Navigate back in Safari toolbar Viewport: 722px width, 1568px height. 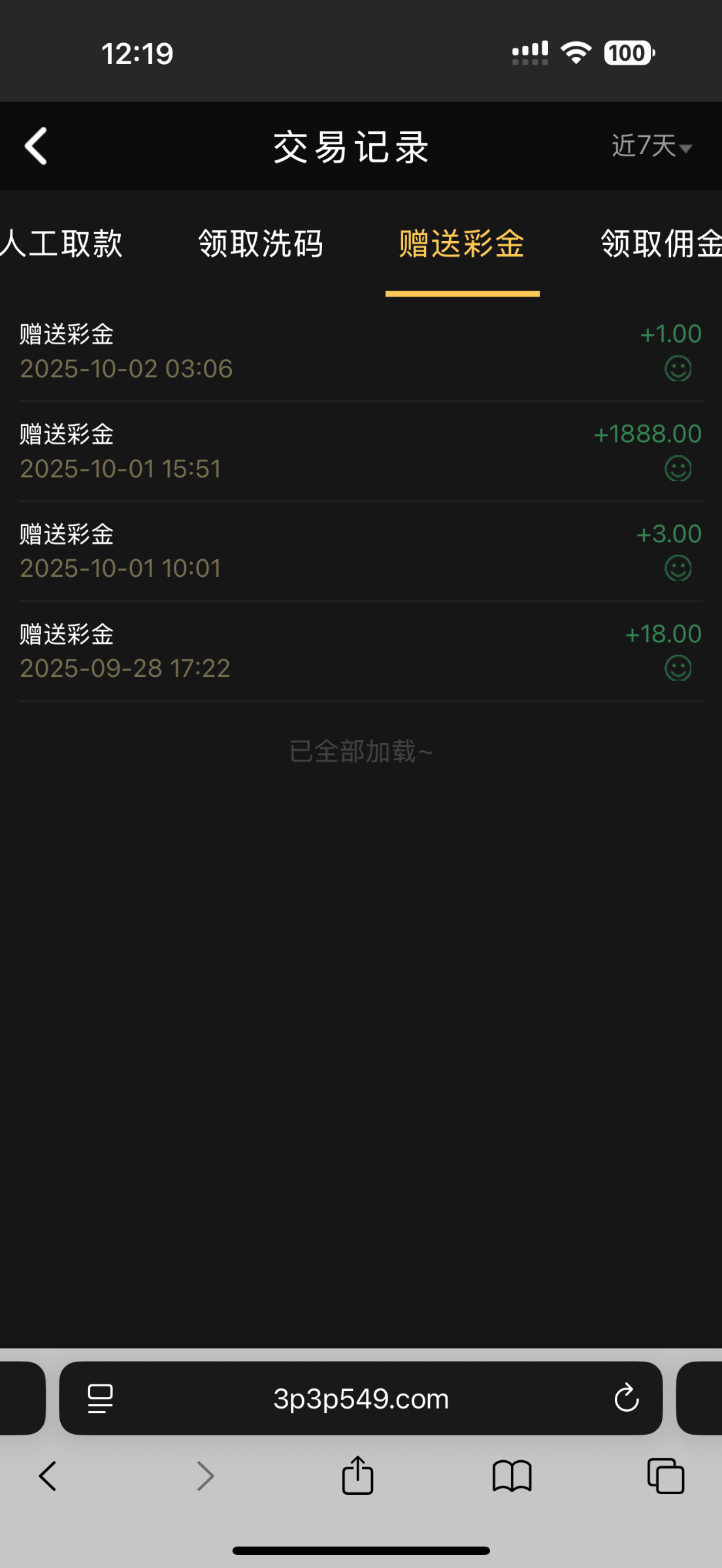[48, 1476]
